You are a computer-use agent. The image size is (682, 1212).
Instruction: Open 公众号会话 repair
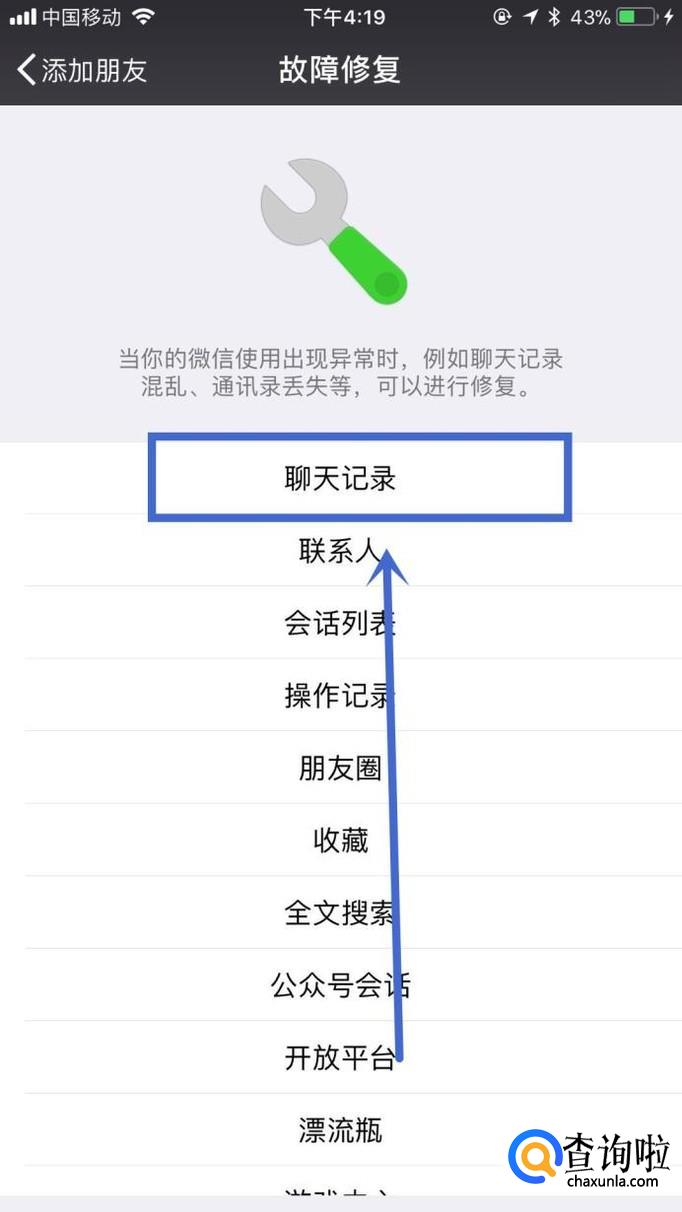click(340, 986)
